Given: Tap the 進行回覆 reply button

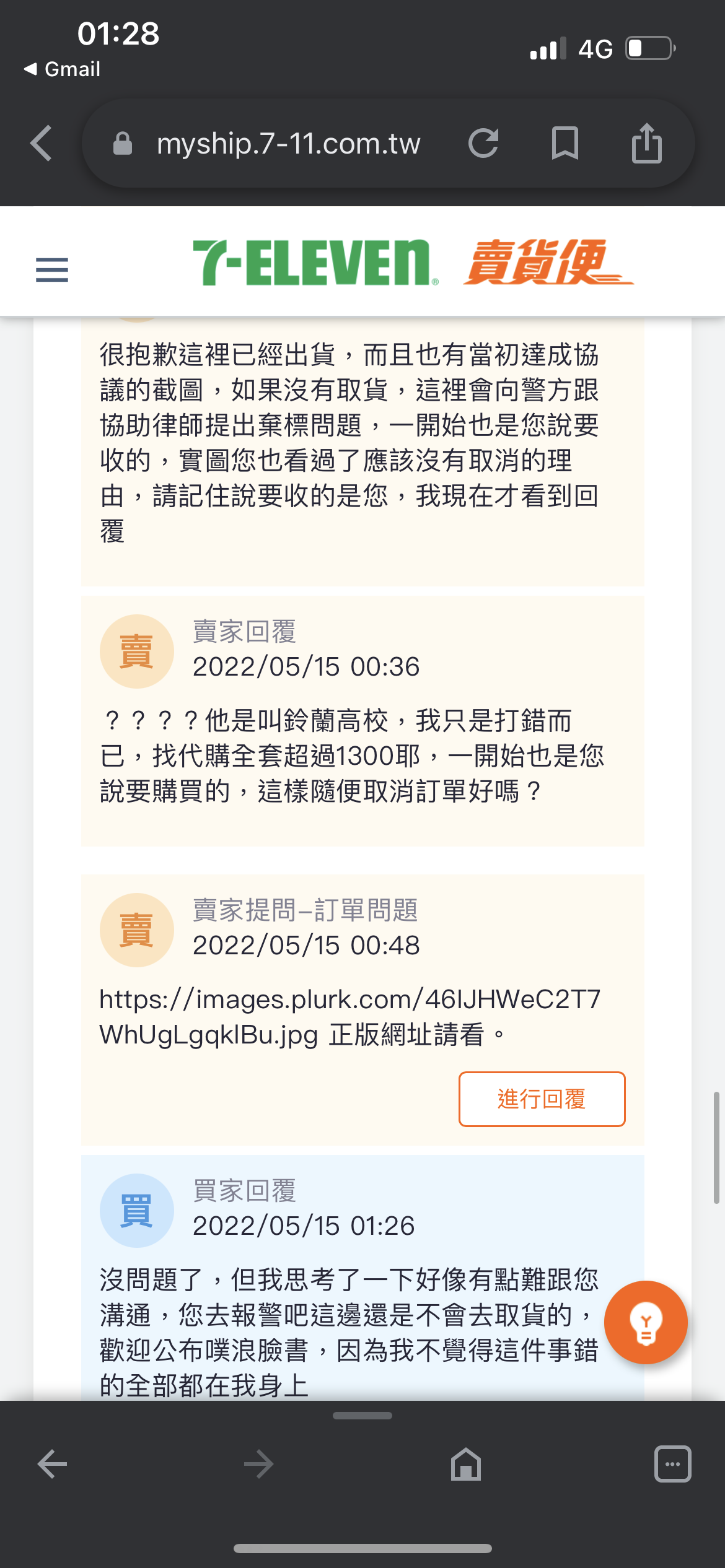Looking at the screenshot, I should [542, 1099].
